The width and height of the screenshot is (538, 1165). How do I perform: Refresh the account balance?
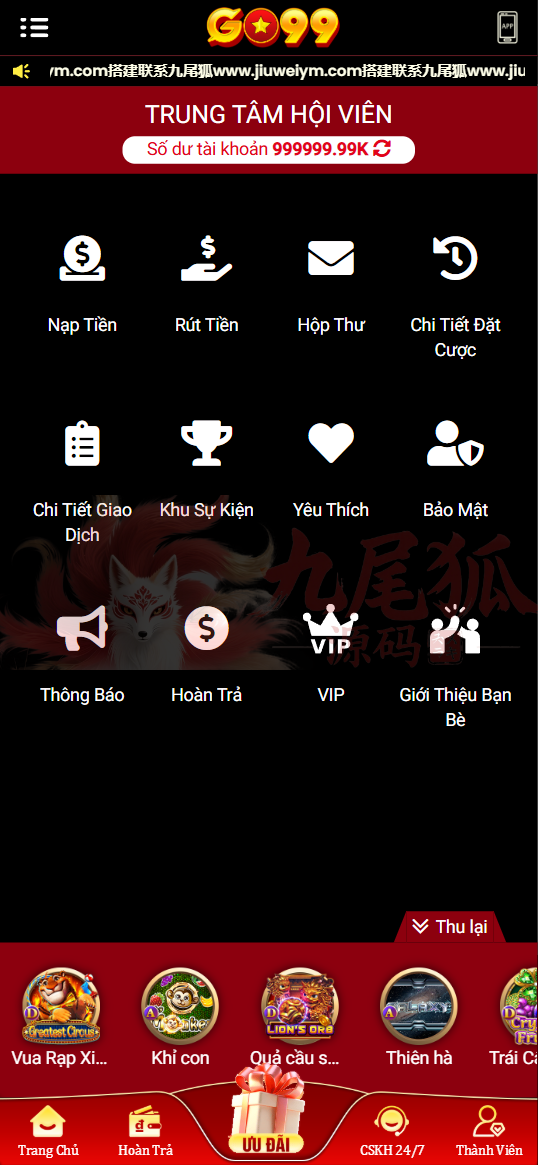[381, 149]
